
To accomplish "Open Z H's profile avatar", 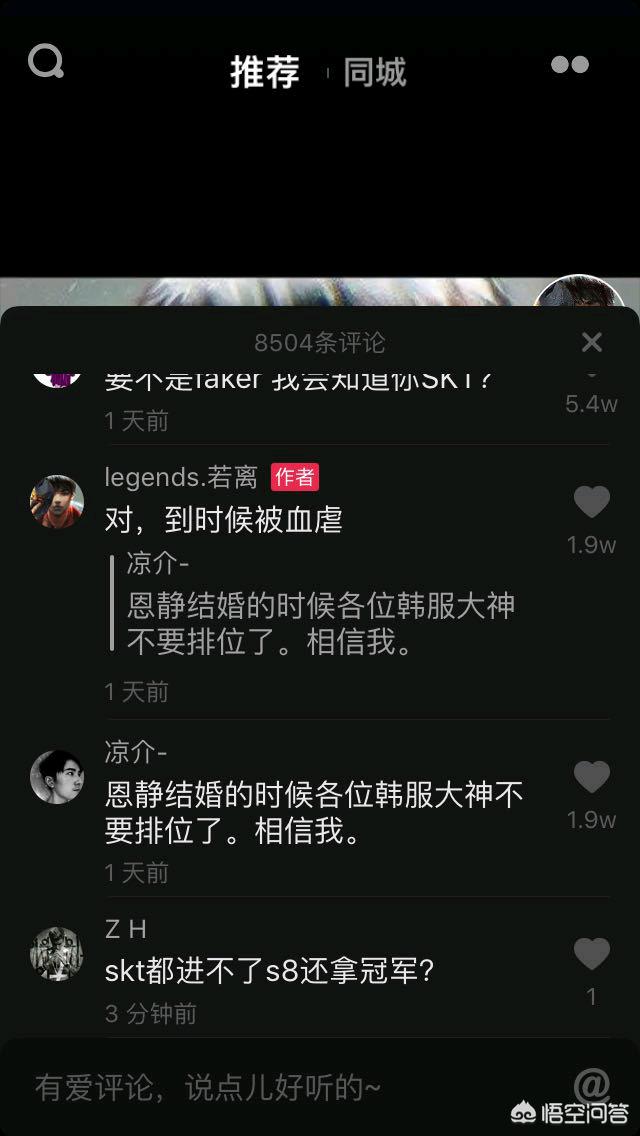I will (57, 953).
